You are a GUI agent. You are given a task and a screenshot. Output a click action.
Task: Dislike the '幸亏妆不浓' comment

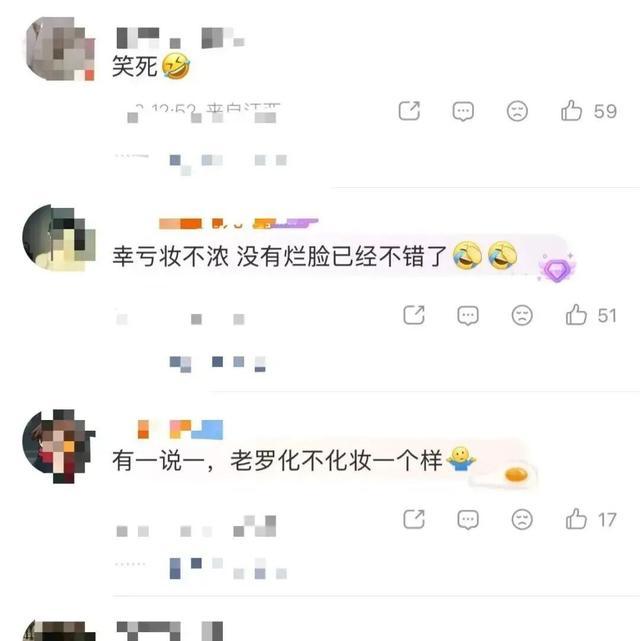pos(522,315)
